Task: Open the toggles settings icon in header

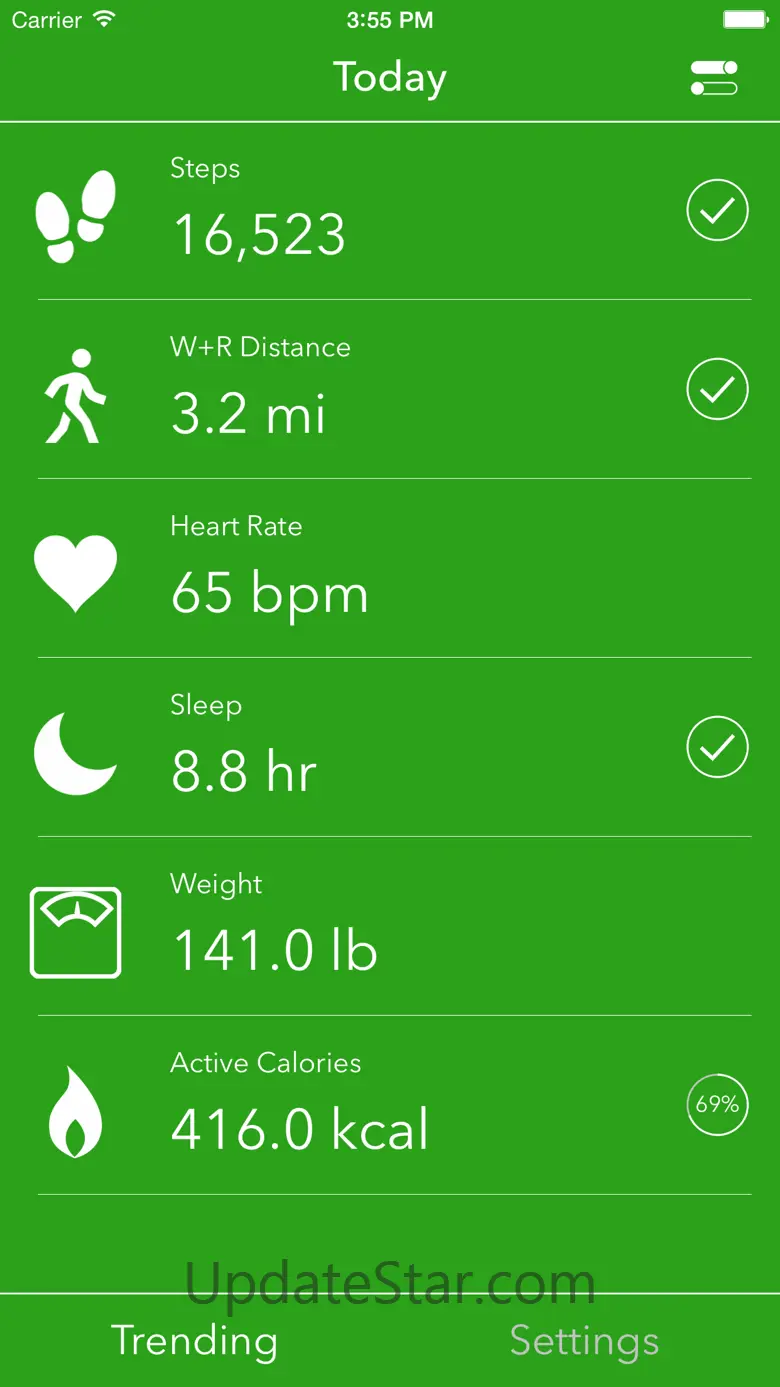Action: [714, 78]
